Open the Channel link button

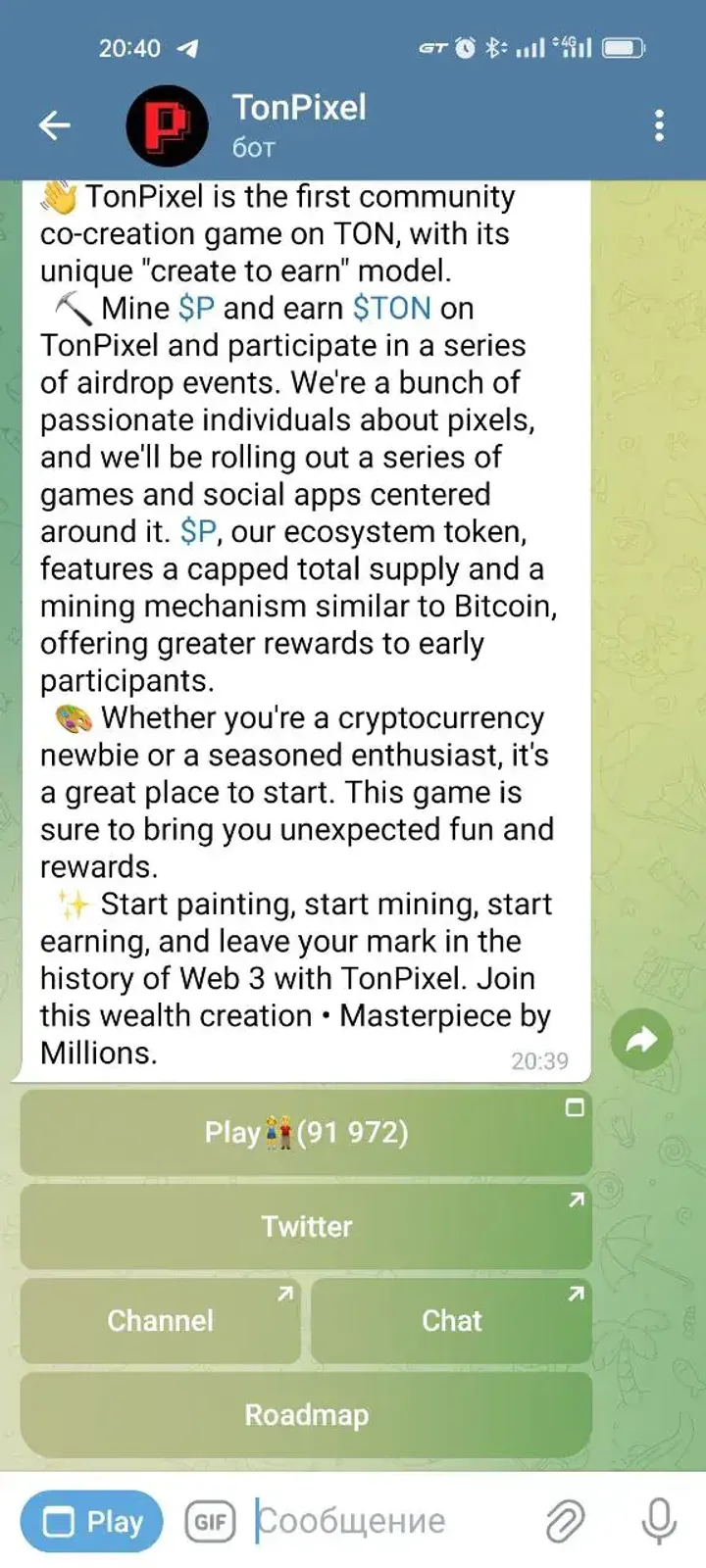tap(160, 1320)
